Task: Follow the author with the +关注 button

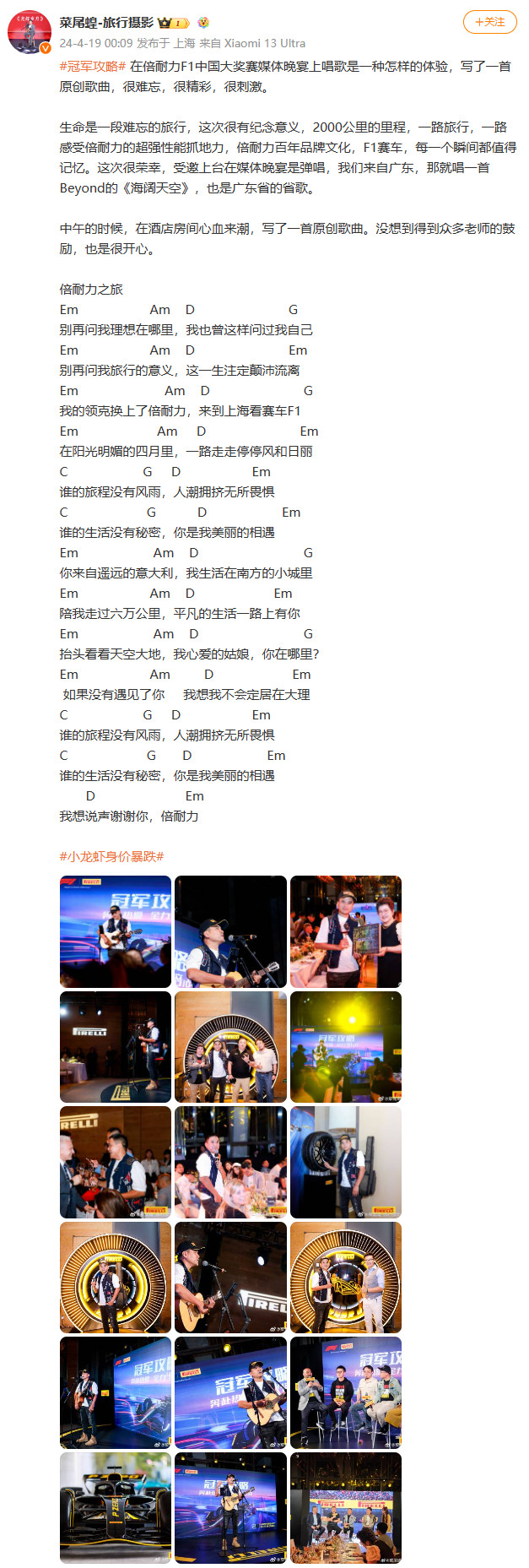Action: [489, 22]
